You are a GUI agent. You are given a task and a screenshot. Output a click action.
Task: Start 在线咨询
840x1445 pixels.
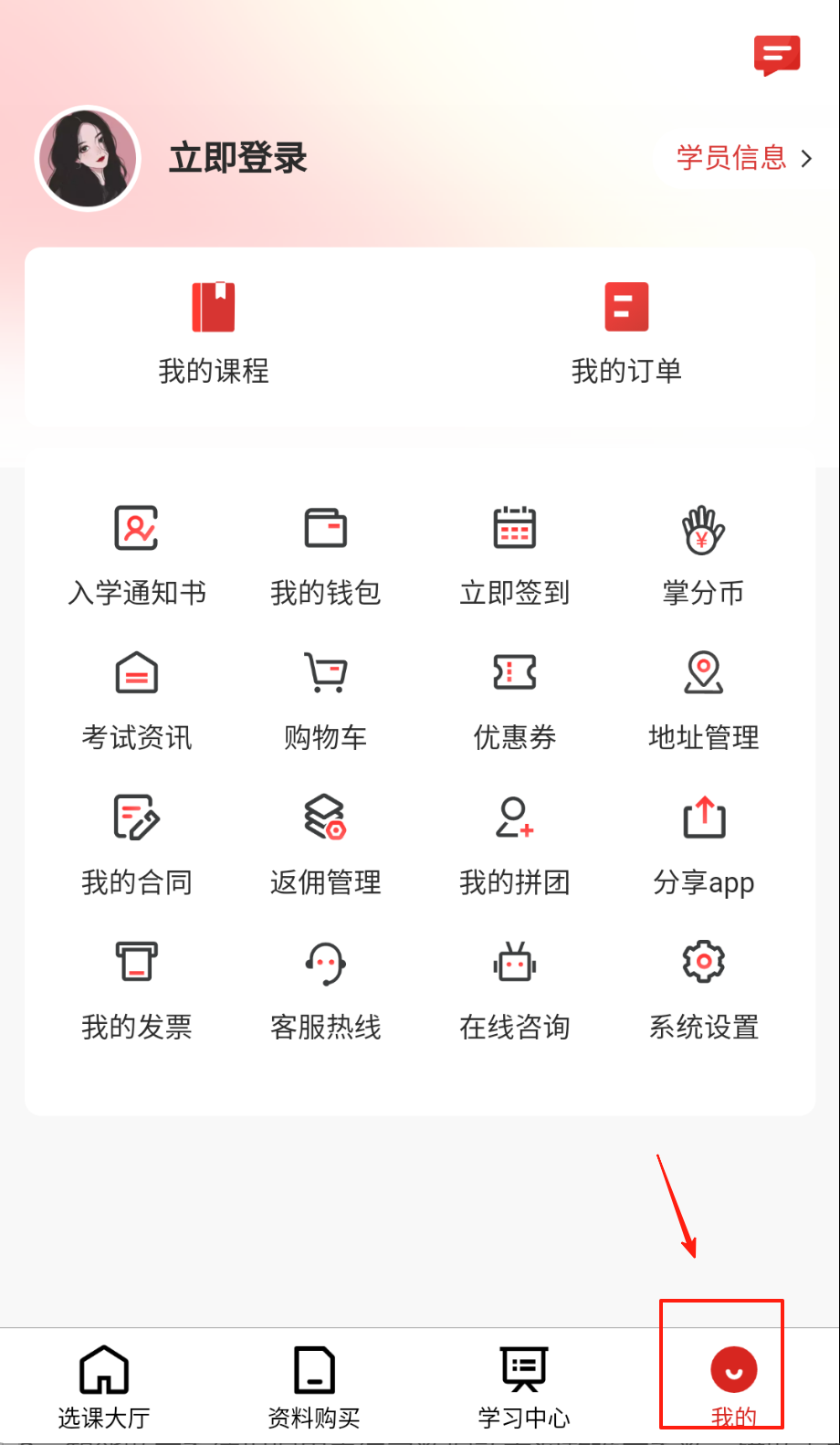tap(515, 988)
